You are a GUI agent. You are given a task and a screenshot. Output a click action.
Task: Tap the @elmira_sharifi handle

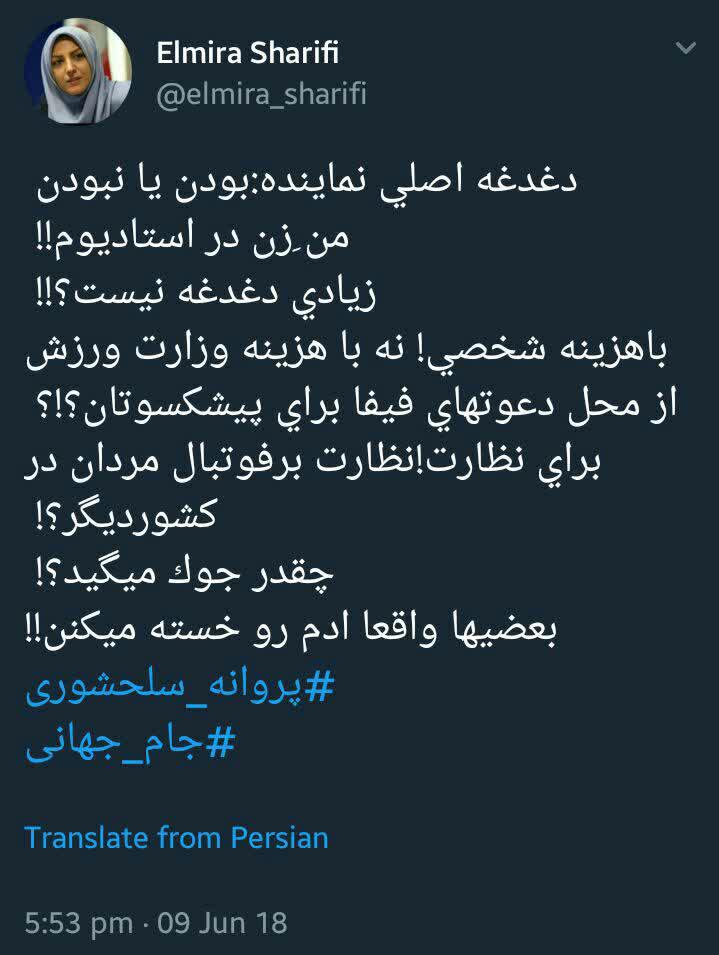coord(261,94)
